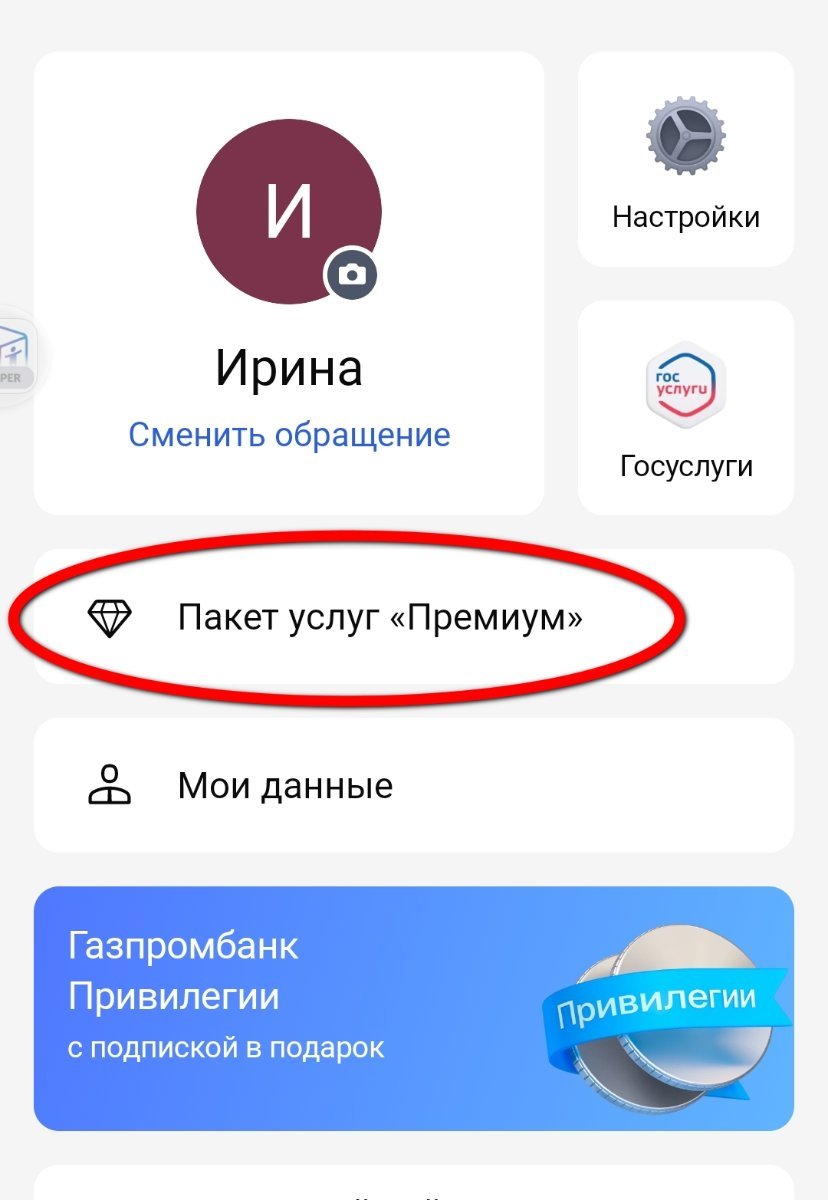
Task: Open the Газпромбанк Привилегии banner
Action: pos(414,1008)
